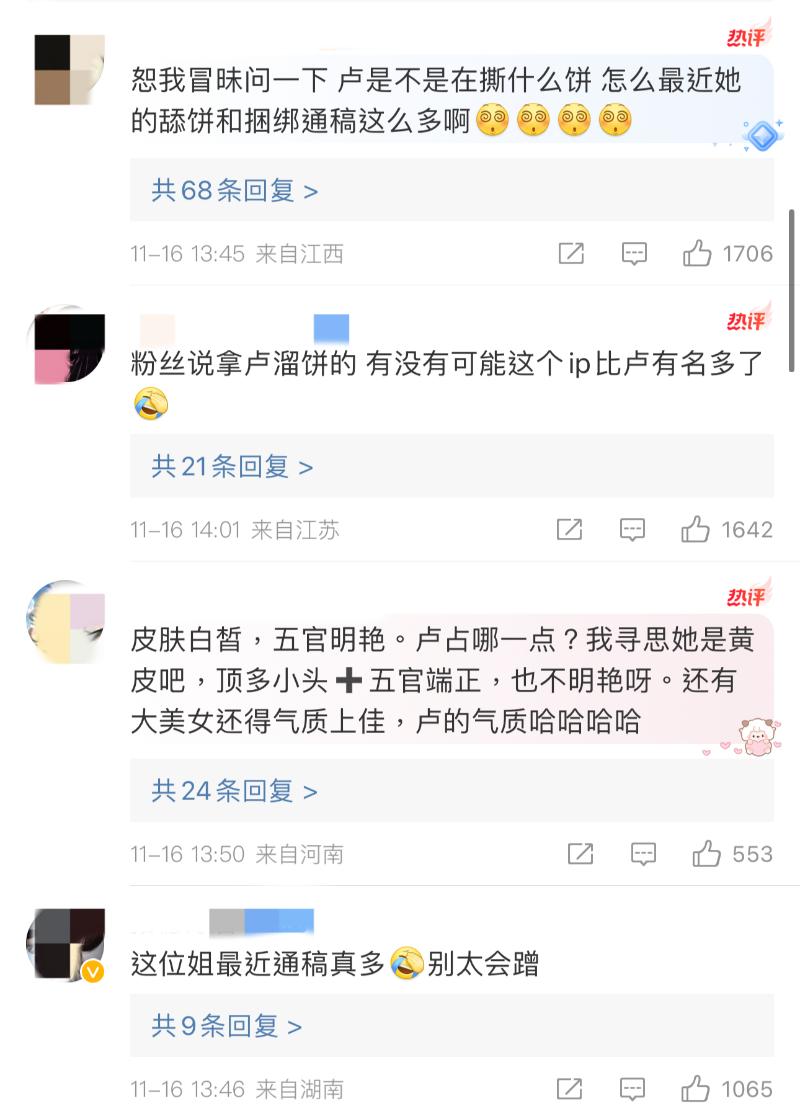Like the comment with 1642 likes
Screen dimensions: 800x1119
coord(696,529)
